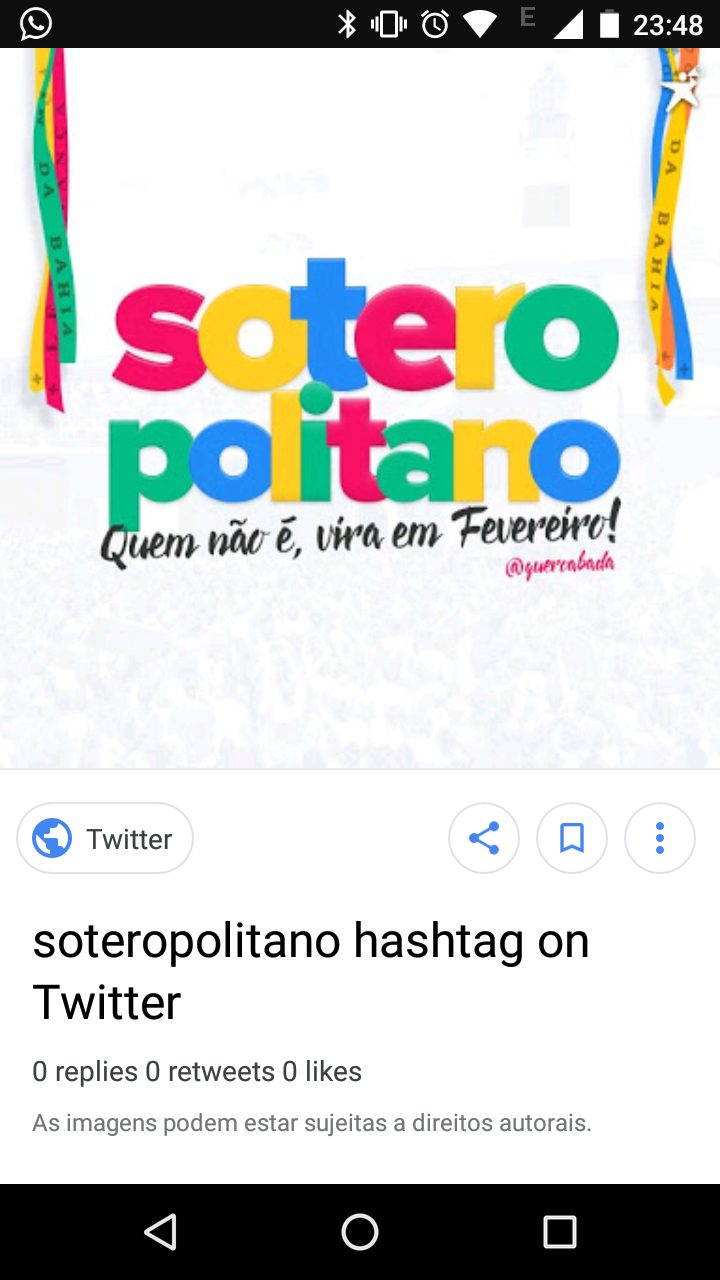Return to the home screen
Screen dimensions: 720x1280
(x=360, y=1232)
